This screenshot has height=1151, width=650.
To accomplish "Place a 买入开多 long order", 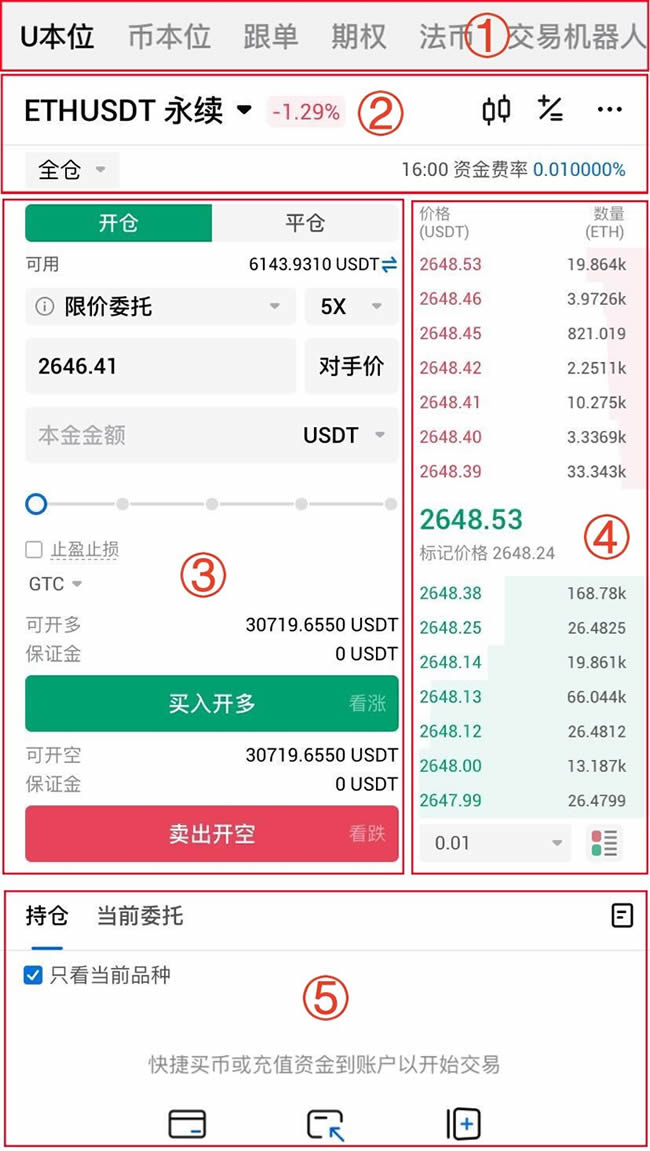I will coord(211,704).
